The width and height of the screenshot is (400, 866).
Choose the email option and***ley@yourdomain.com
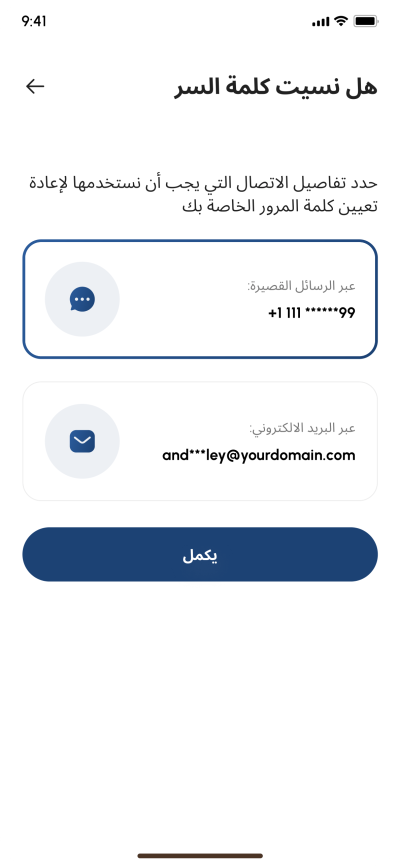(x=200, y=441)
